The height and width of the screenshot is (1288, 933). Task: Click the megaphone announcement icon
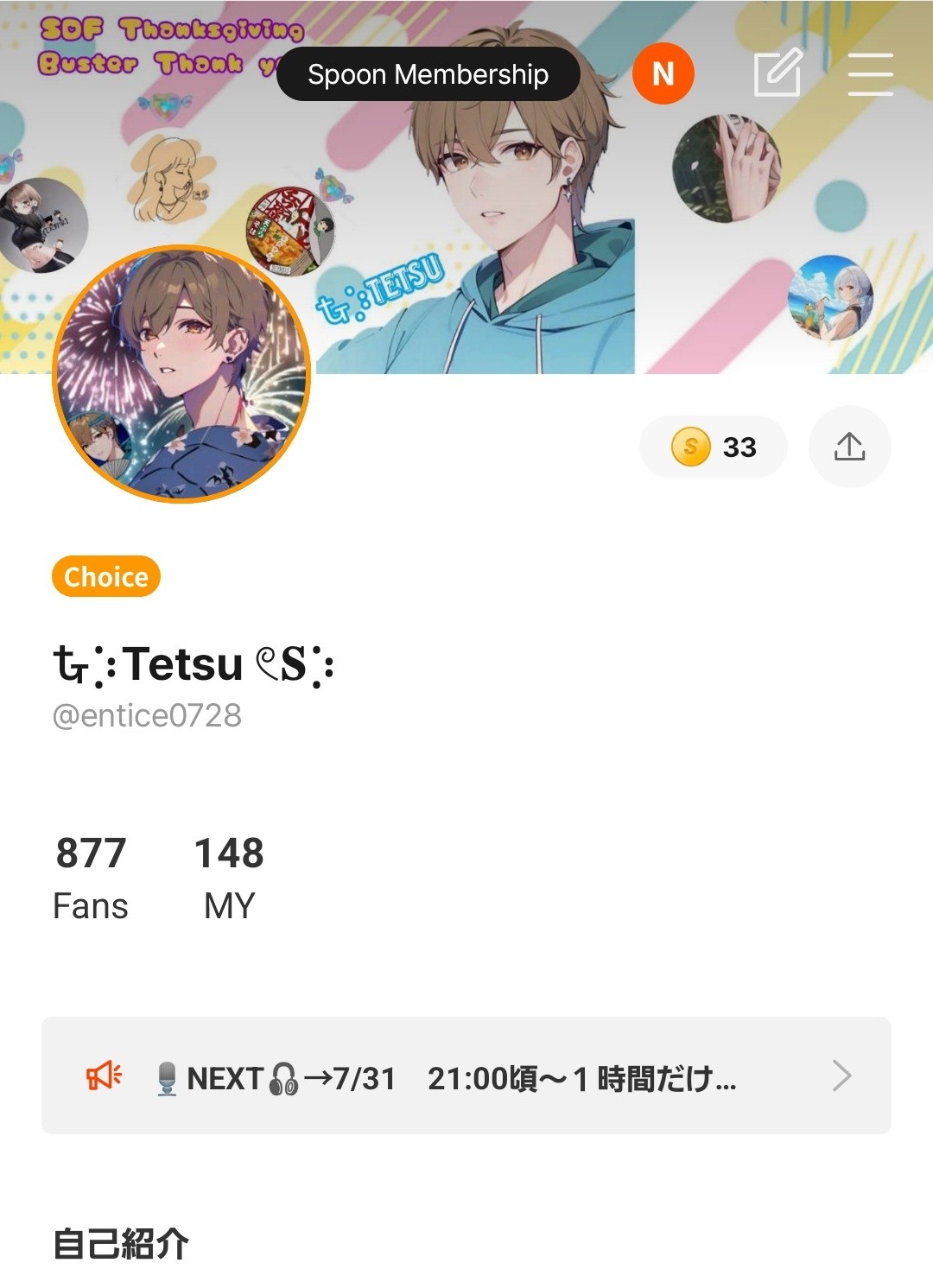104,1075
